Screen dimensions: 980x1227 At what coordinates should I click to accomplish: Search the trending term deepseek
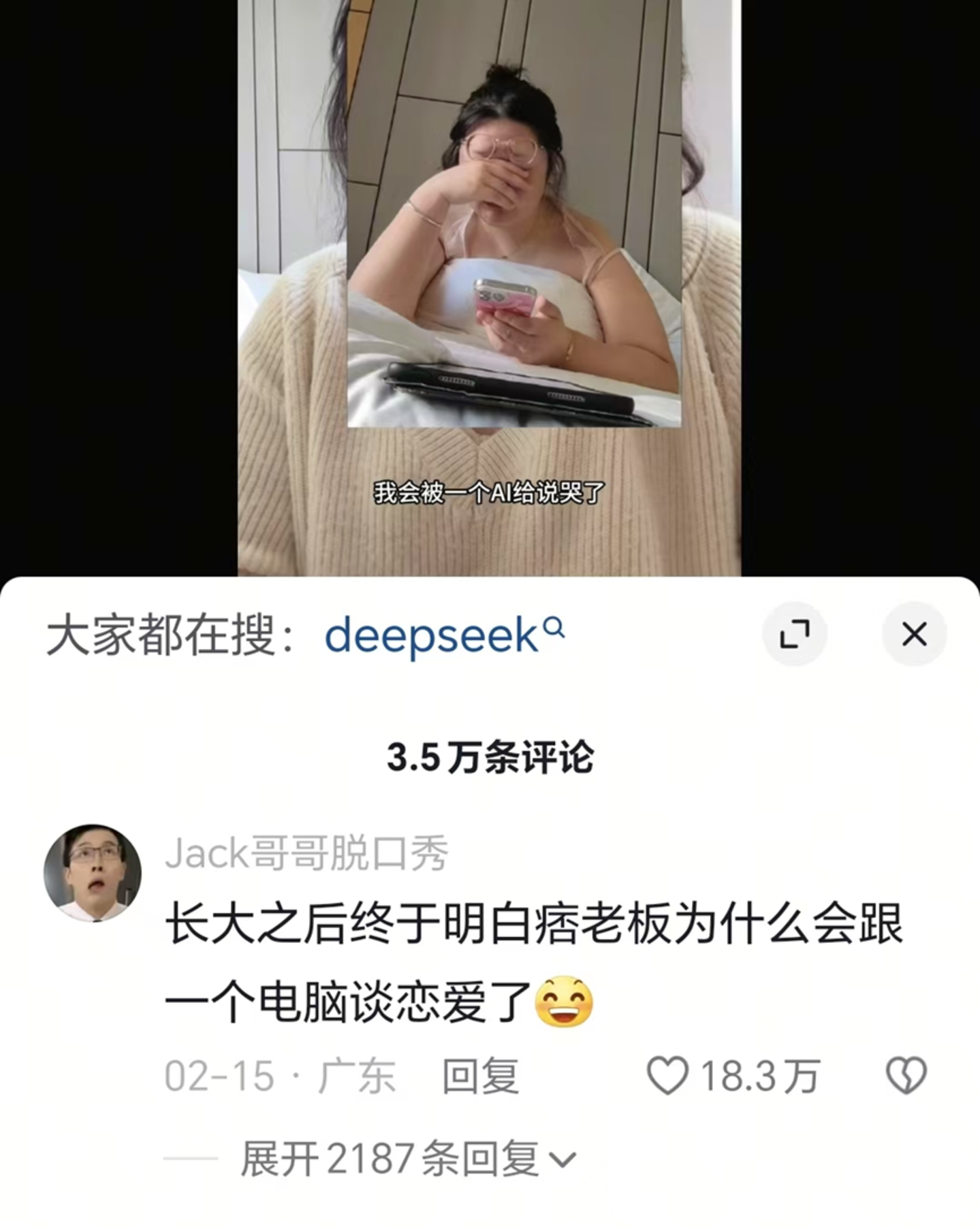point(443,635)
